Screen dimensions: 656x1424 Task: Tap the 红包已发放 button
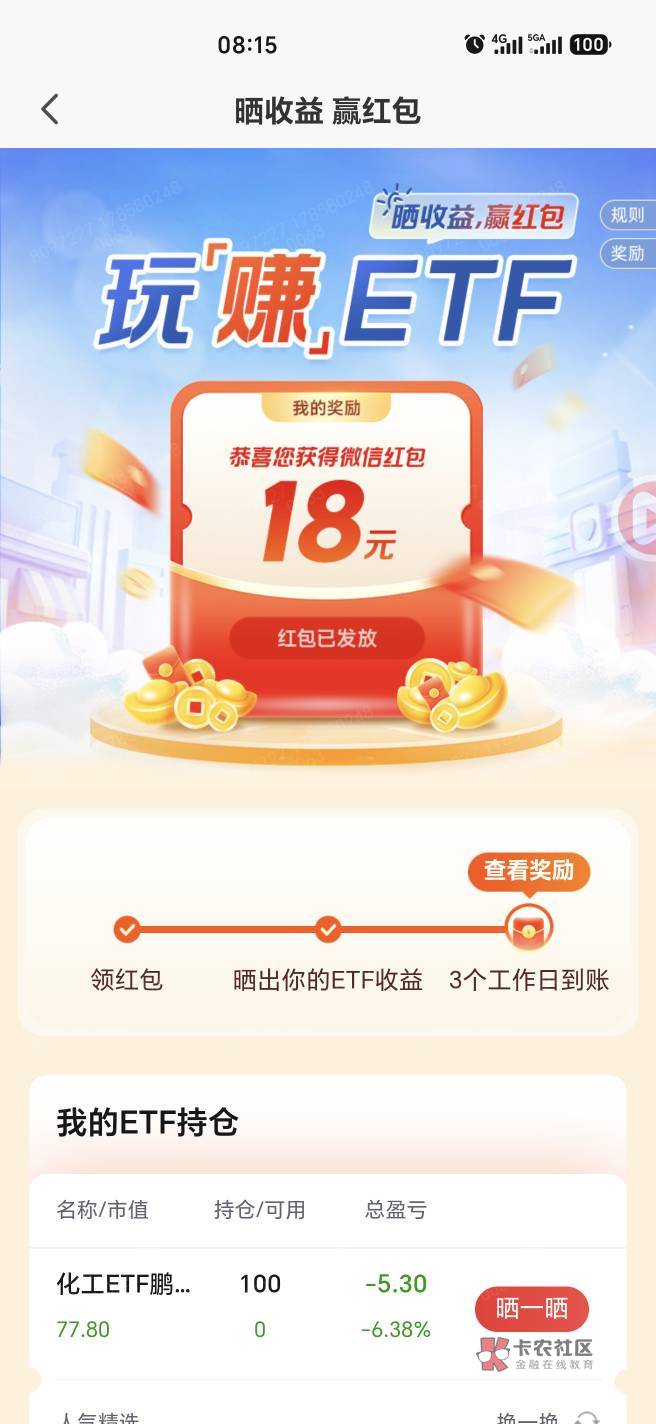click(x=327, y=638)
